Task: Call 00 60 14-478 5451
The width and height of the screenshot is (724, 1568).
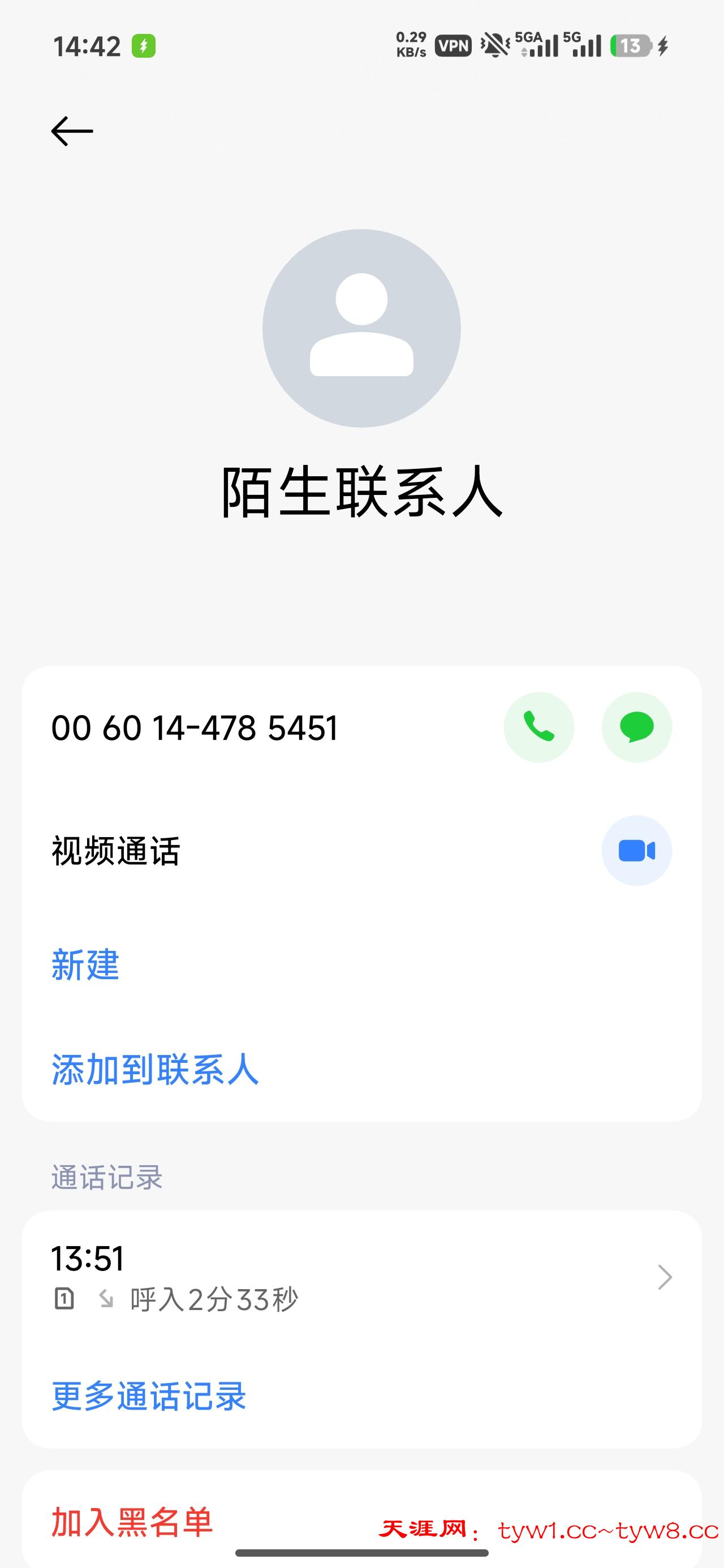Action: click(x=538, y=727)
